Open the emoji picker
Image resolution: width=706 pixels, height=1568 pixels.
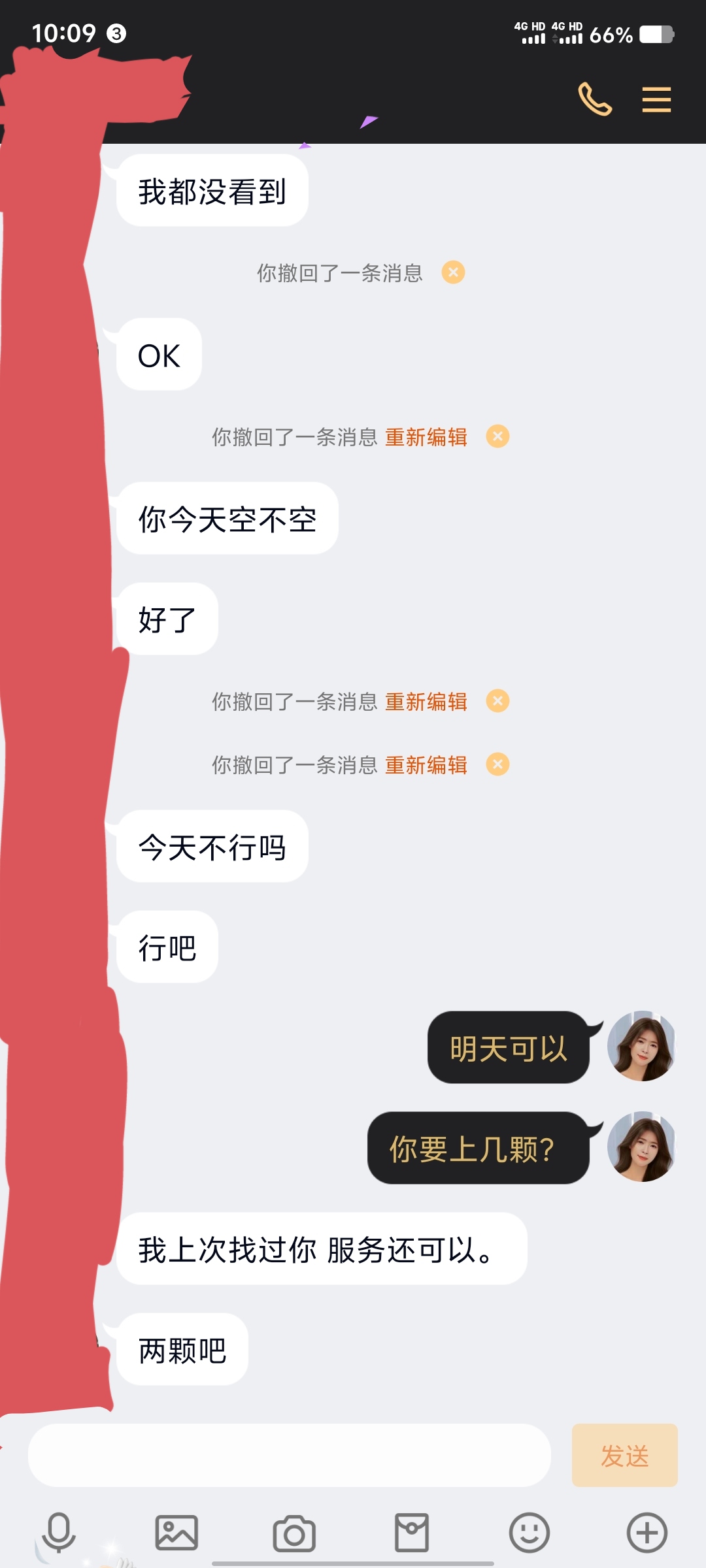pos(529,1532)
